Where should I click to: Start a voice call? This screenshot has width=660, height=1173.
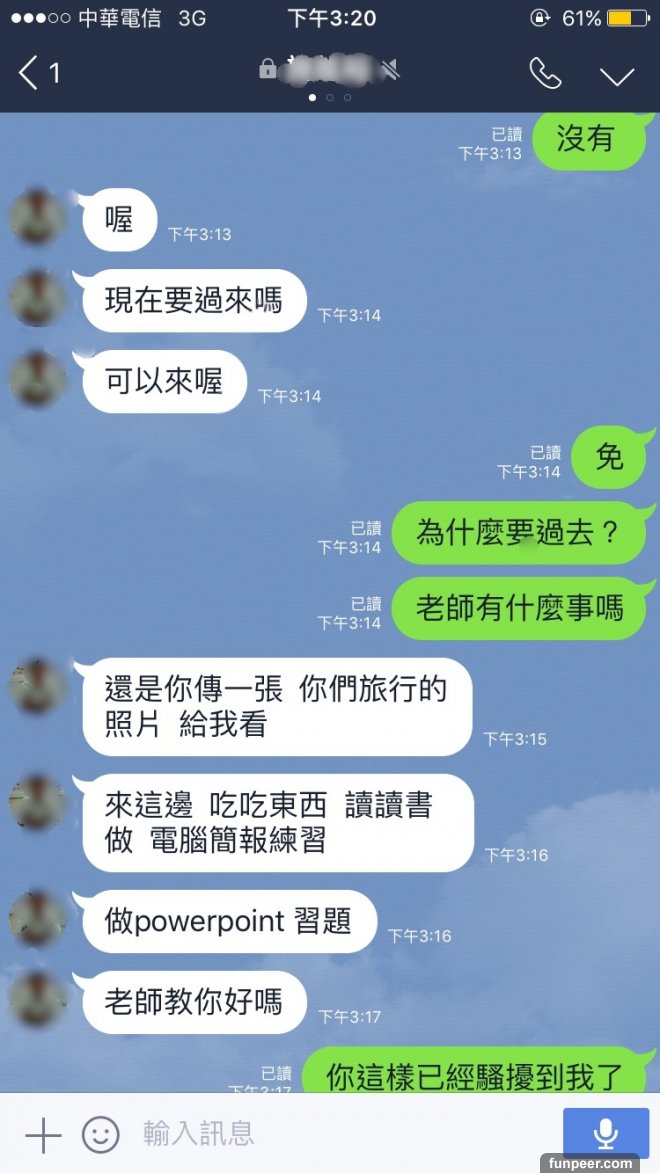coord(545,73)
